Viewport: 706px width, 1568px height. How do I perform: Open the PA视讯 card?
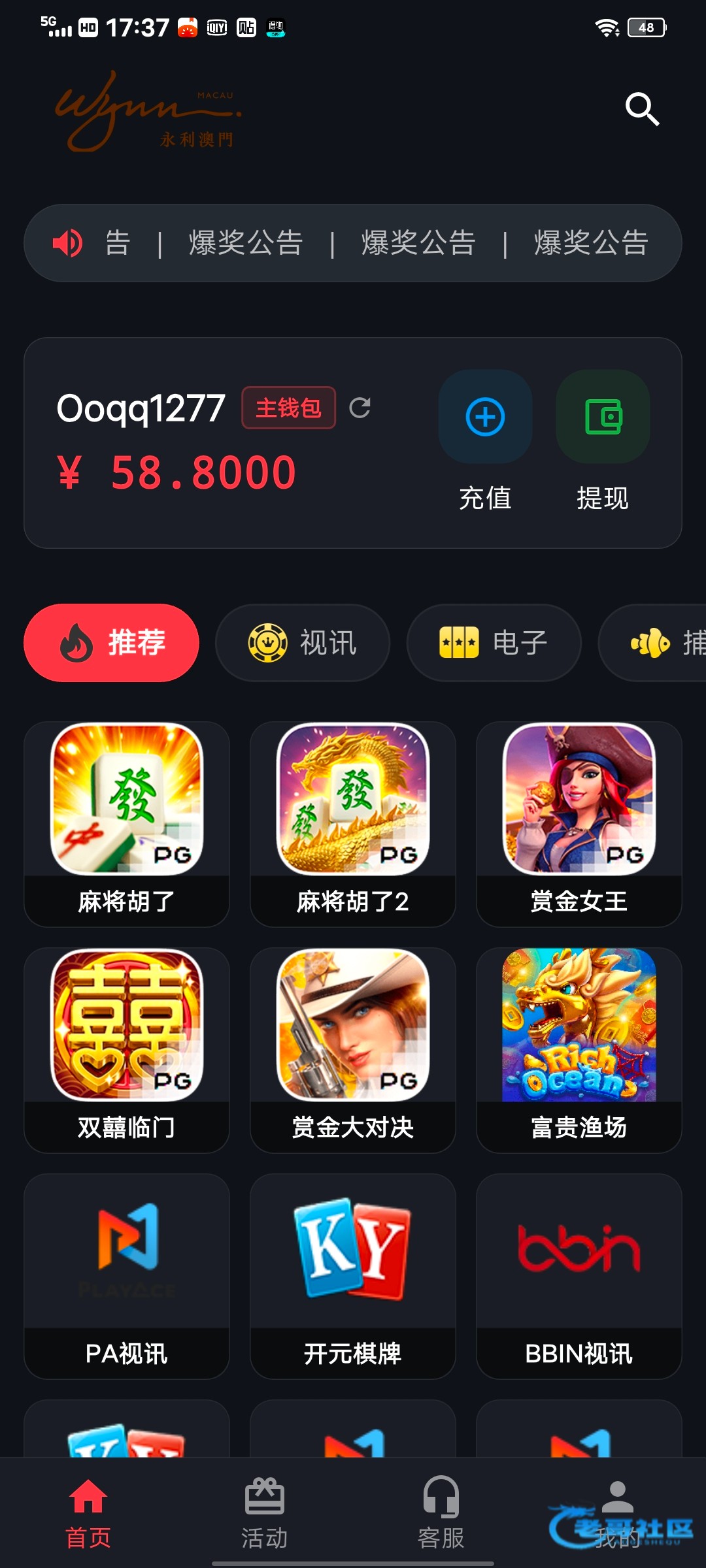[127, 1275]
